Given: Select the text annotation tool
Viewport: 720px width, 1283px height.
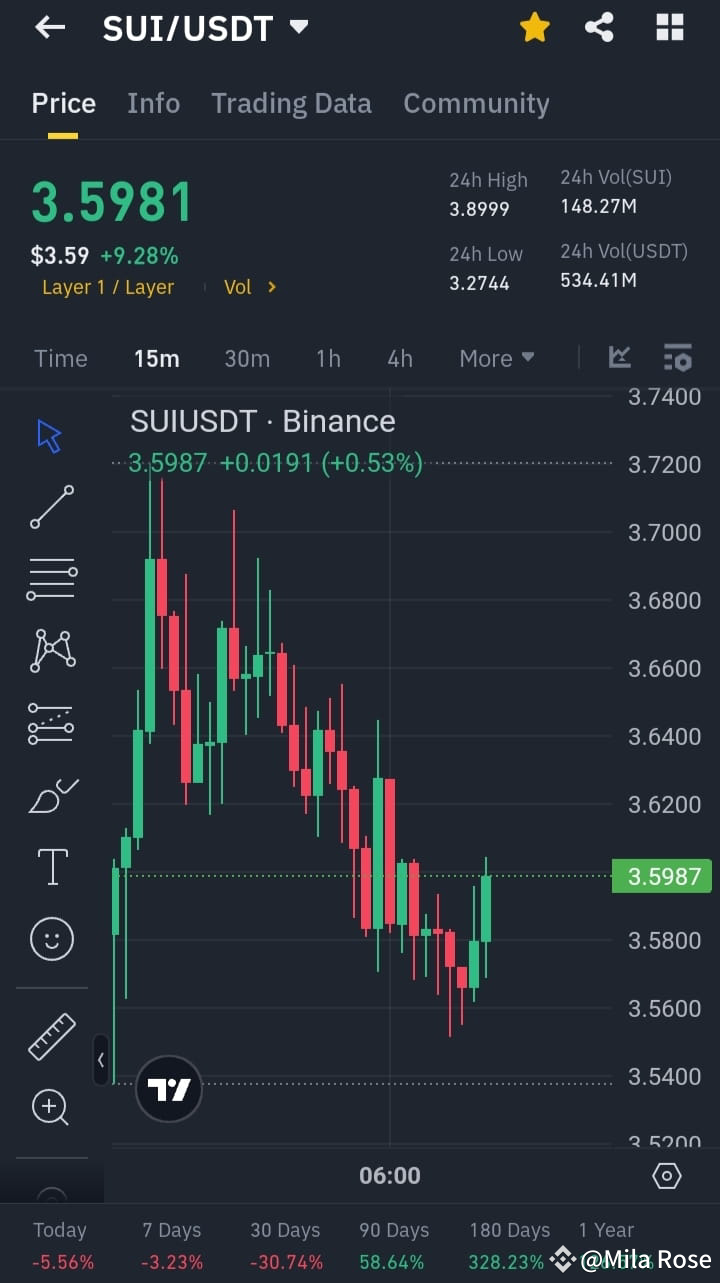Looking at the screenshot, I should pyautogui.click(x=51, y=866).
